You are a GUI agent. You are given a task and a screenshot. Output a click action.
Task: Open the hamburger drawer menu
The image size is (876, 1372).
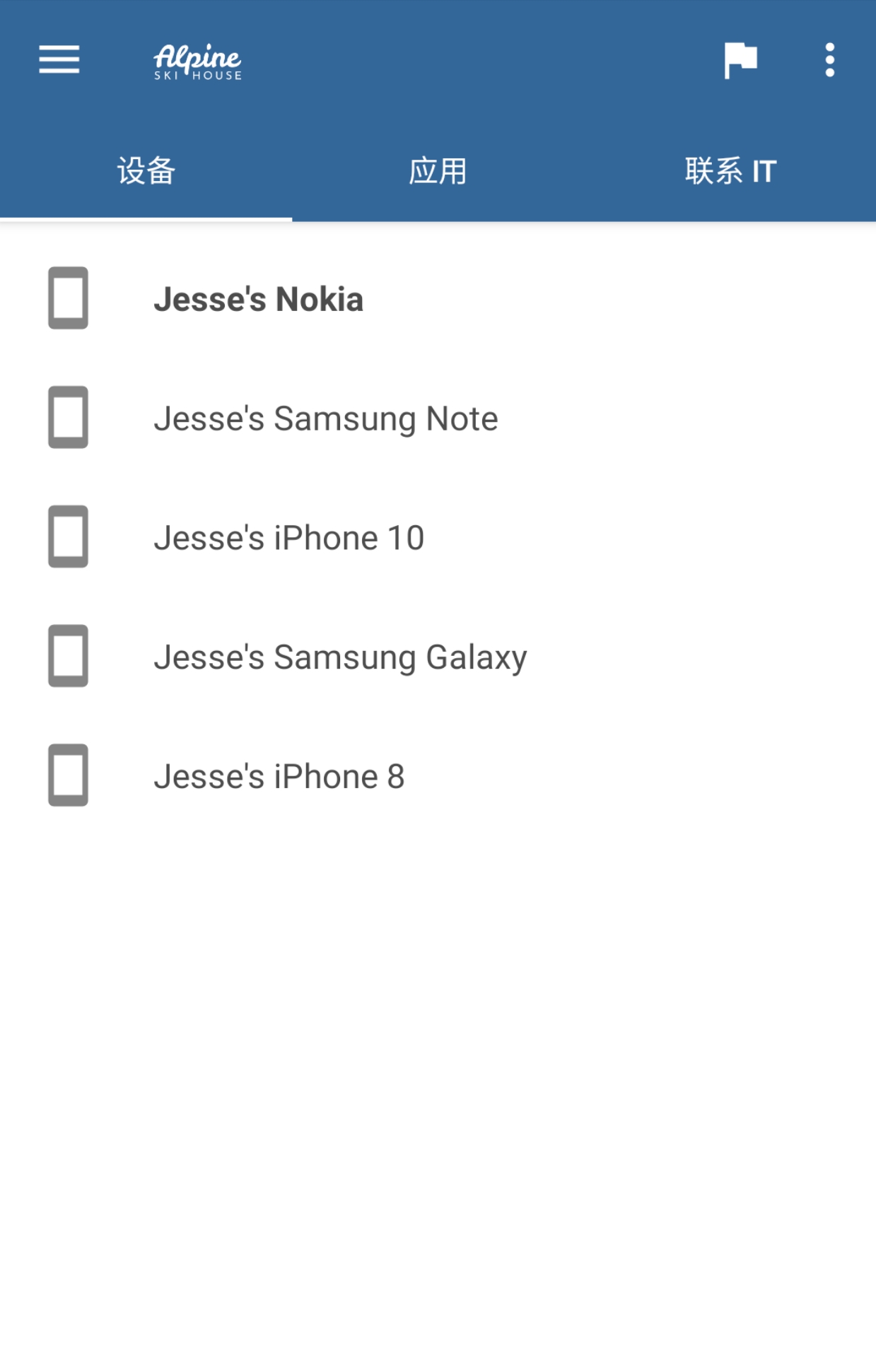(x=59, y=59)
